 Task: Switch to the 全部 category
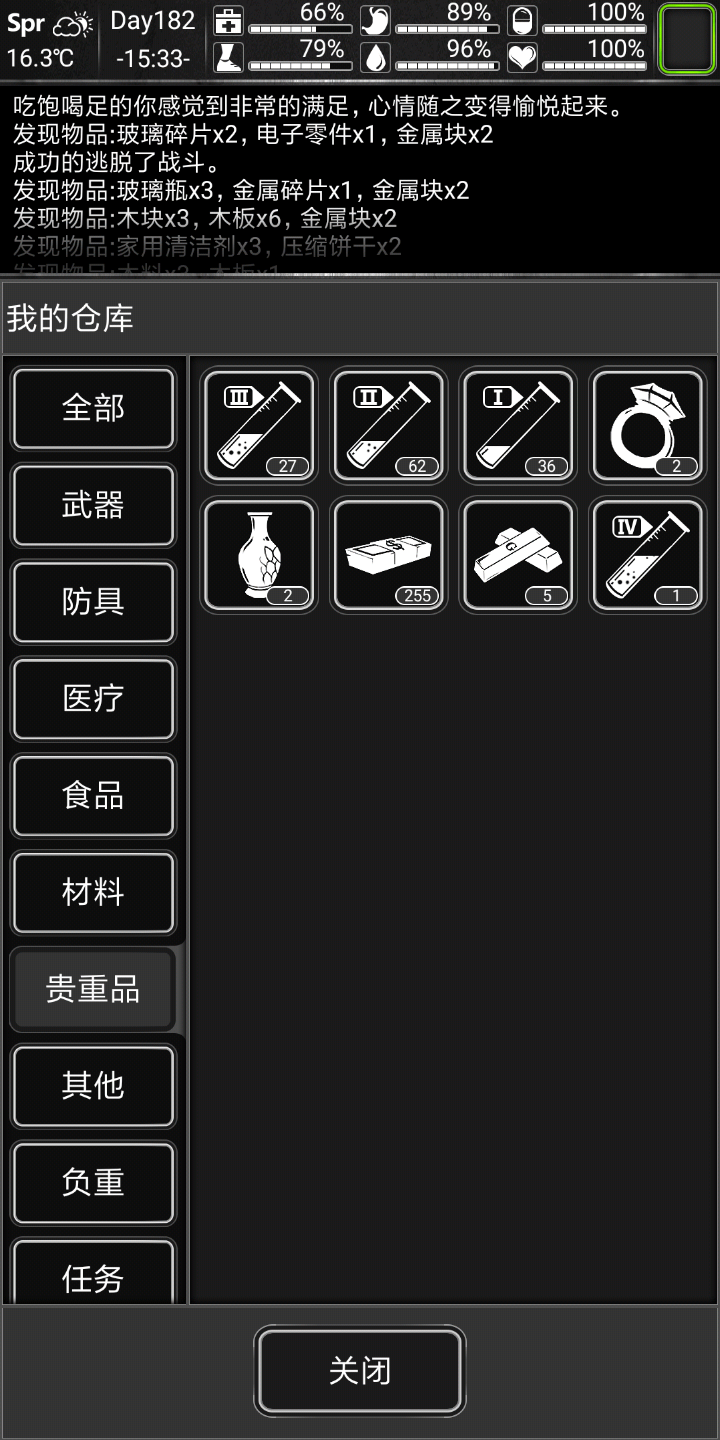93,409
